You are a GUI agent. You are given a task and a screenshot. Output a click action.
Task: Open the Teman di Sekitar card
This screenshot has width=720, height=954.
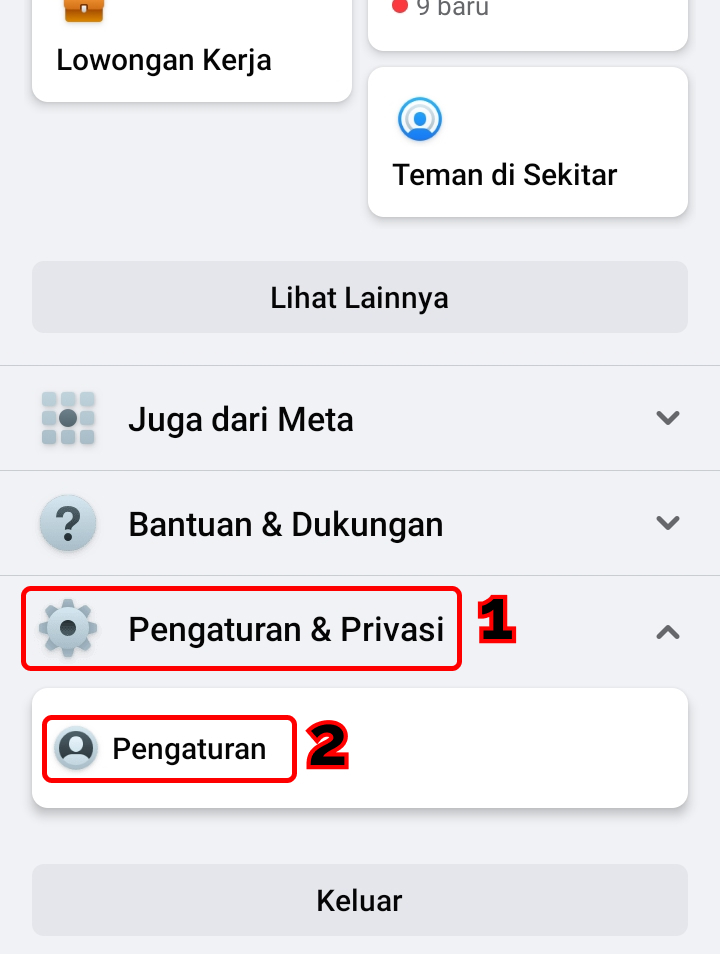527,143
